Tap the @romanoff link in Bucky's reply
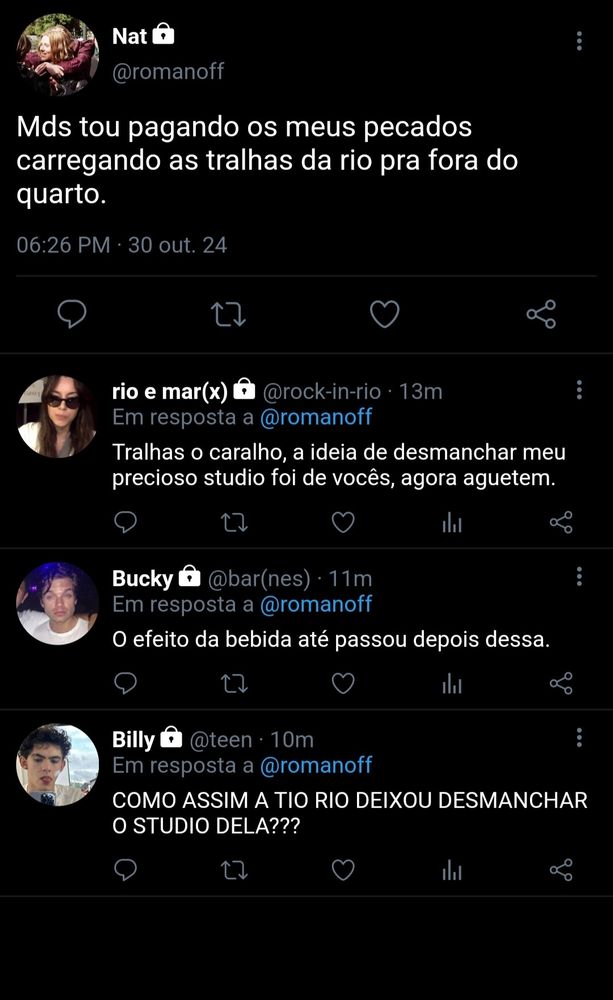 (x=315, y=604)
